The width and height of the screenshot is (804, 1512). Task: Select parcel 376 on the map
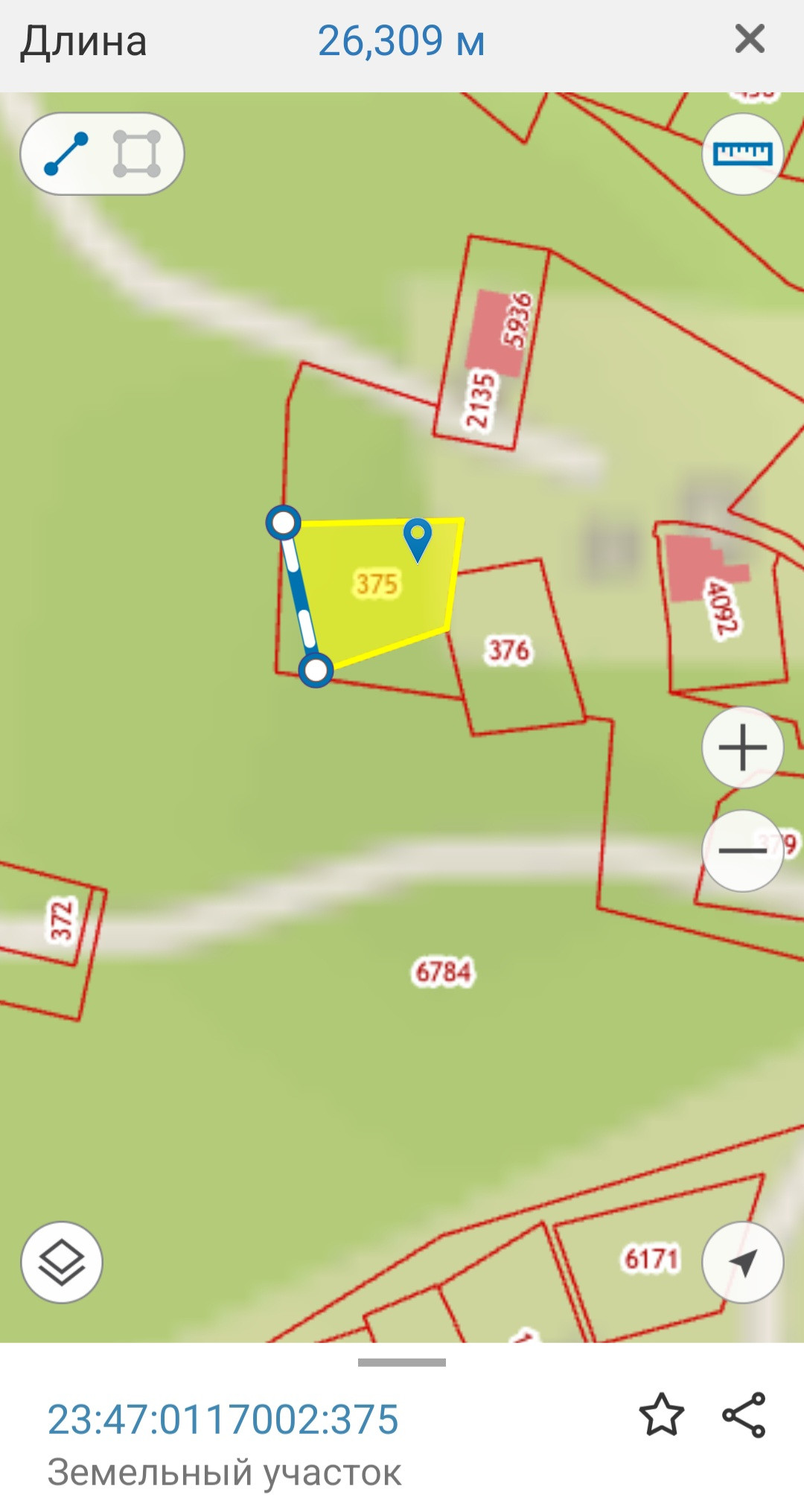[x=509, y=650]
